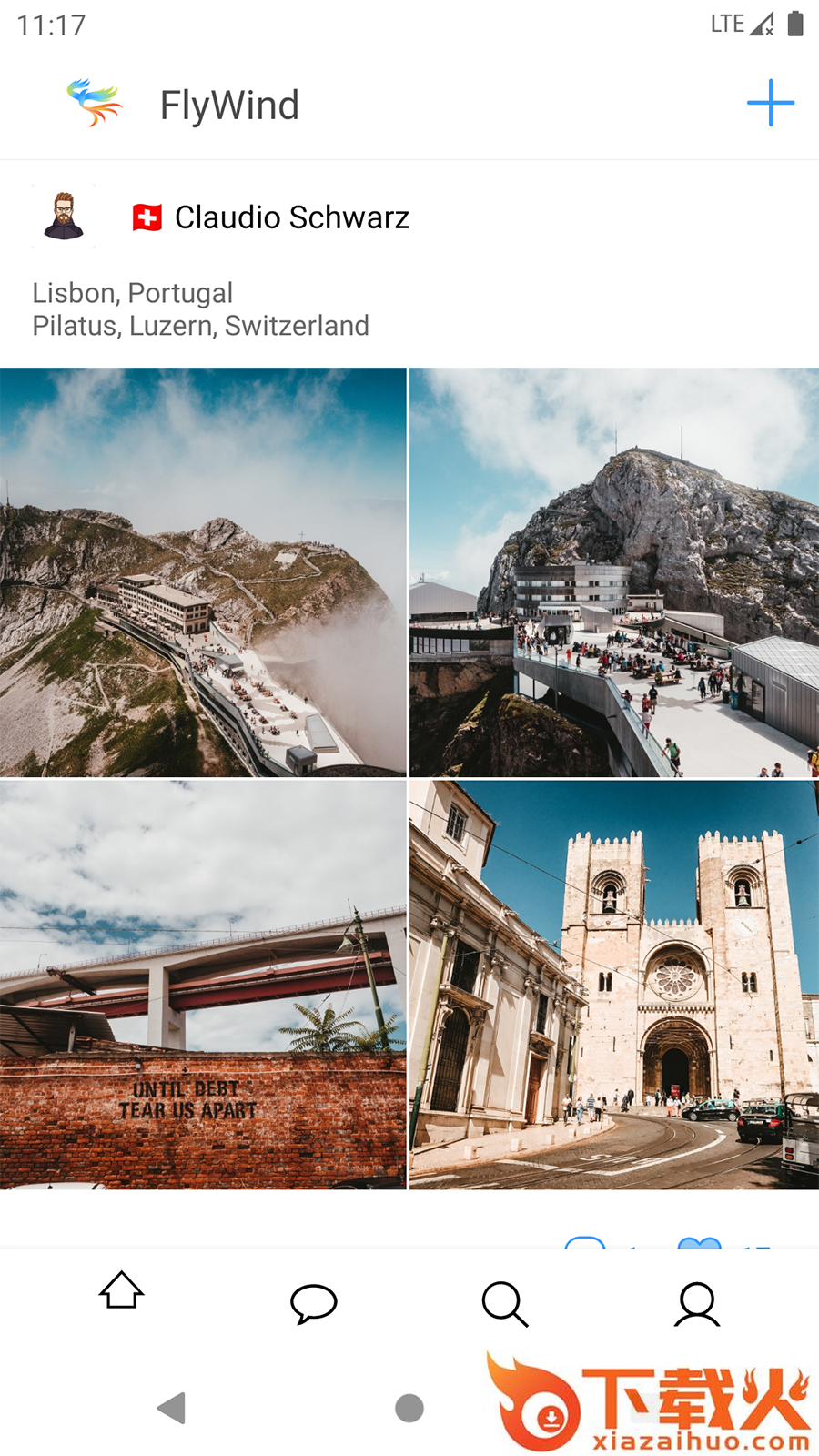Open Claudio Schwarz's profile avatar

pyautogui.click(x=64, y=217)
